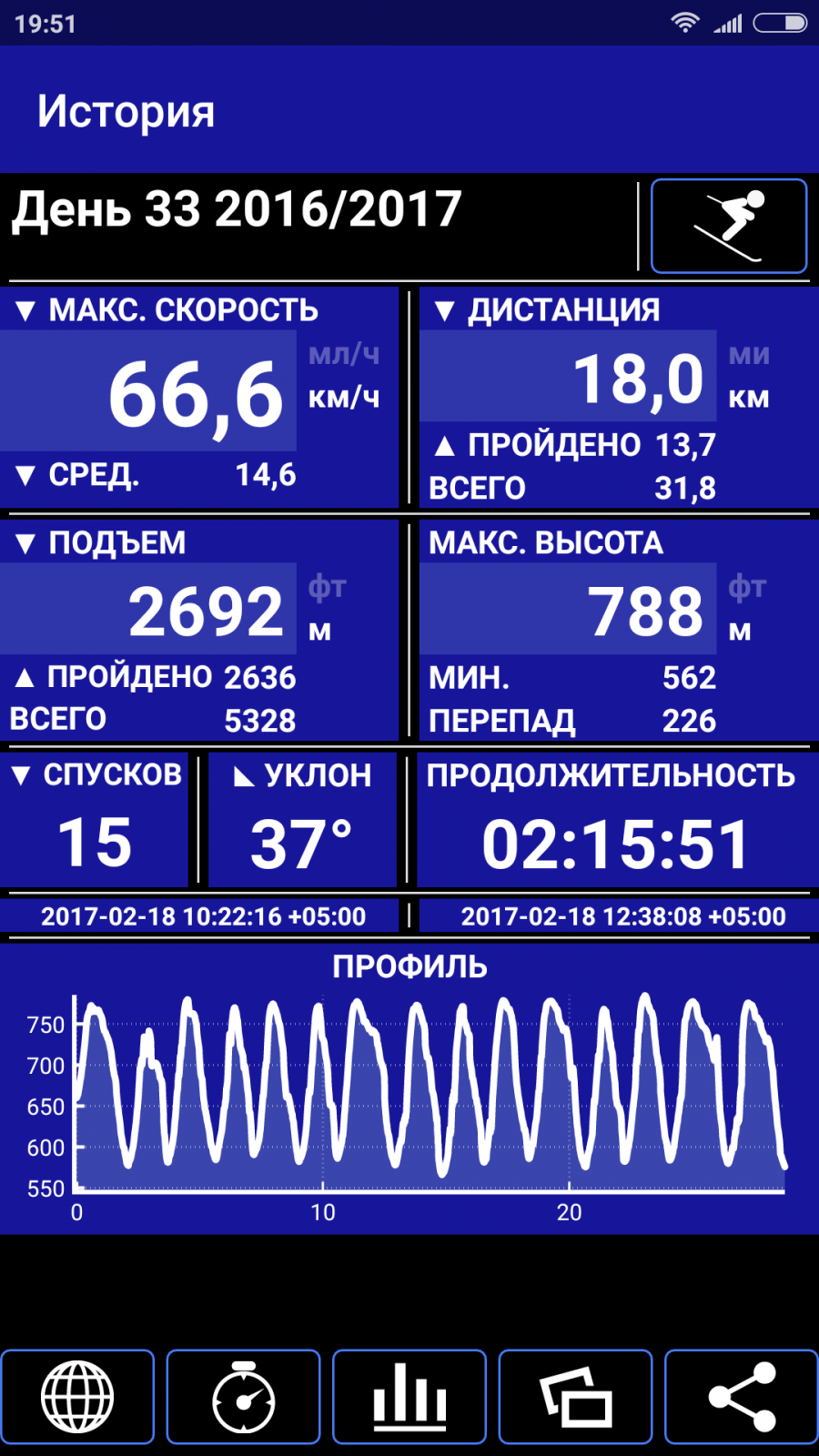Screen dimensions: 819x1456
Task: Share this ski day record
Action: click(x=742, y=1397)
